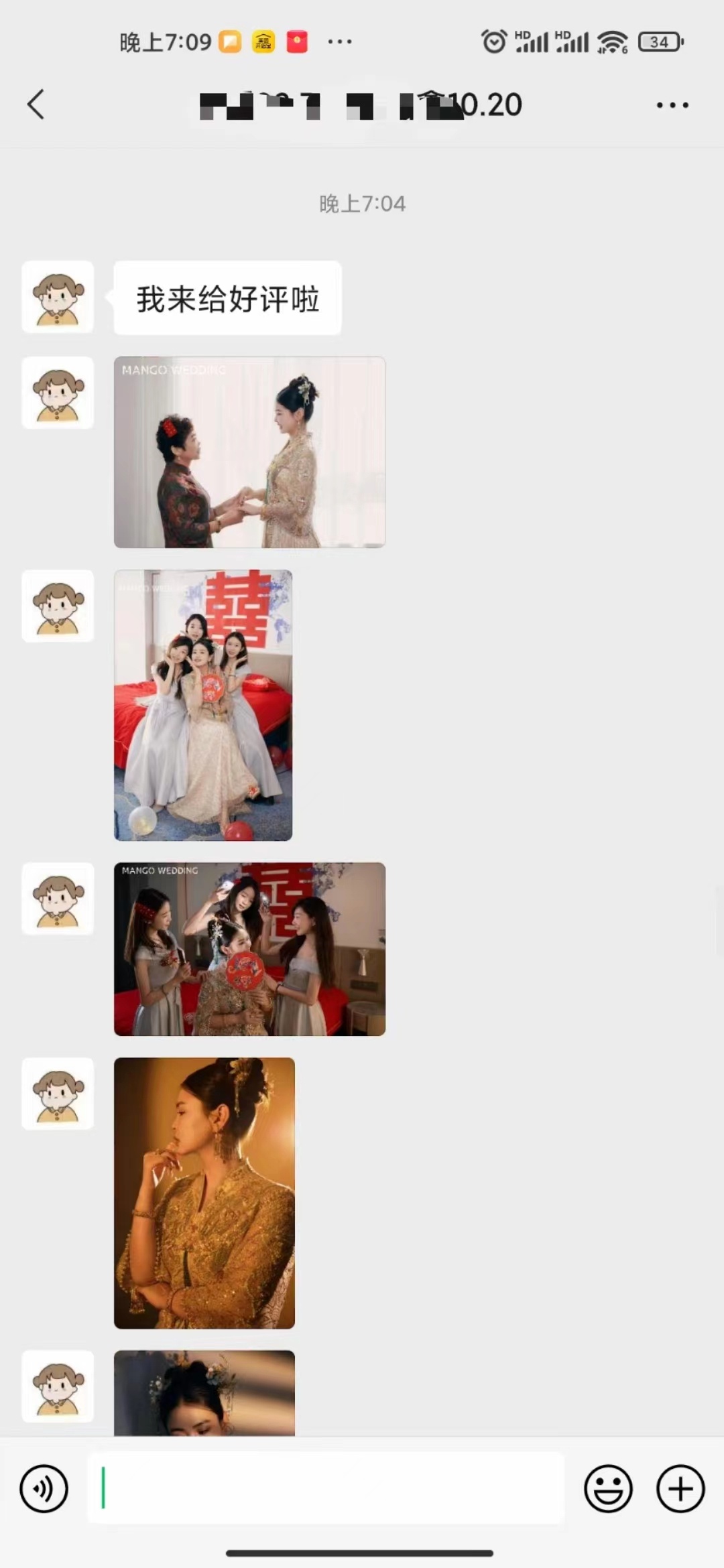
Task: Focus the message text field
Action: pos(326,1488)
